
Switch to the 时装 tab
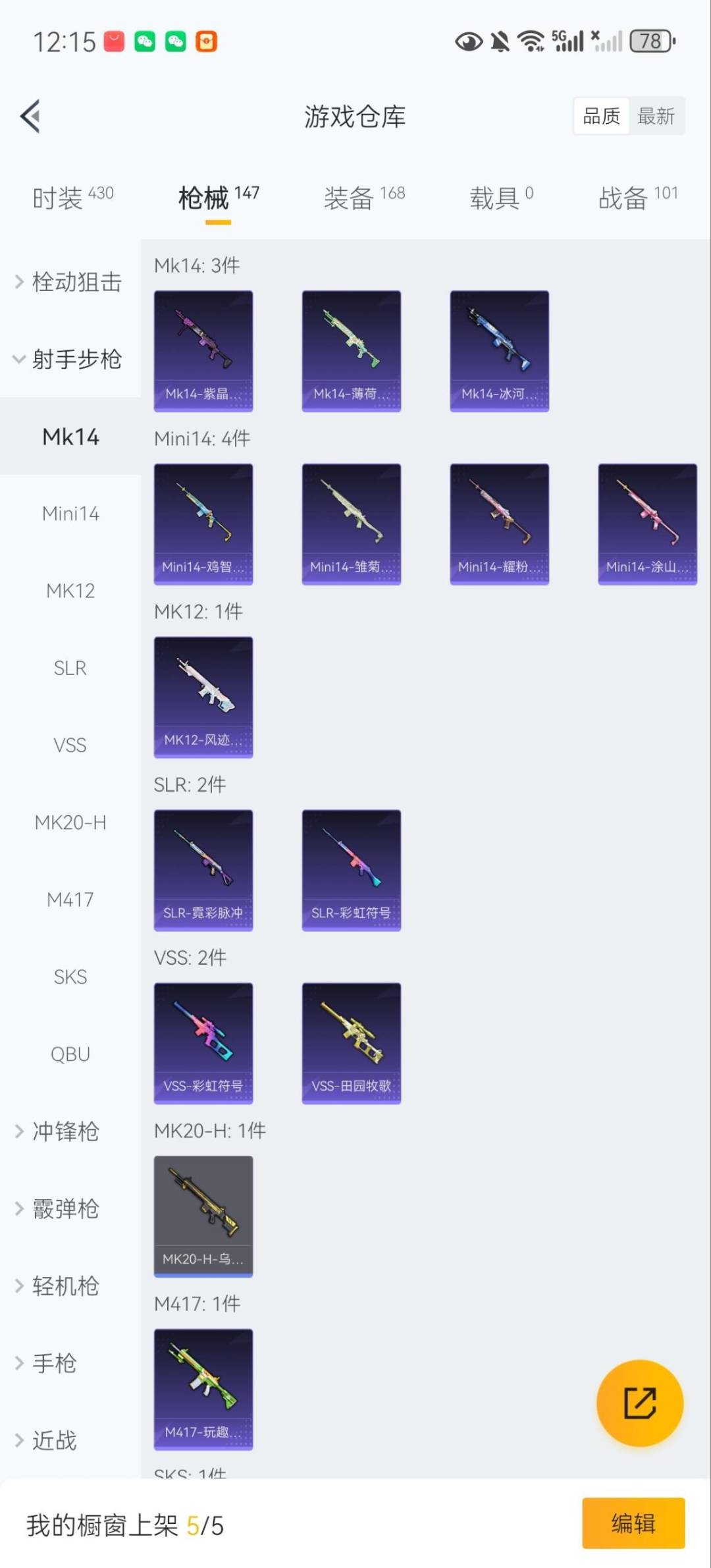[x=72, y=197]
